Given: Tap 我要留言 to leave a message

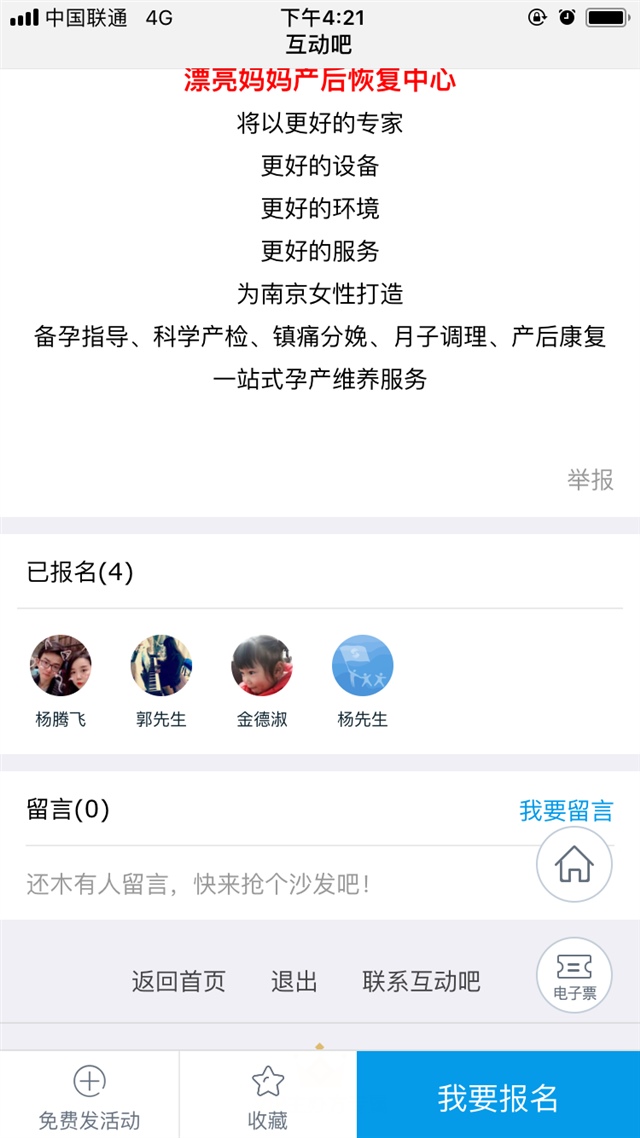Looking at the screenshot, I should [566, 811].
